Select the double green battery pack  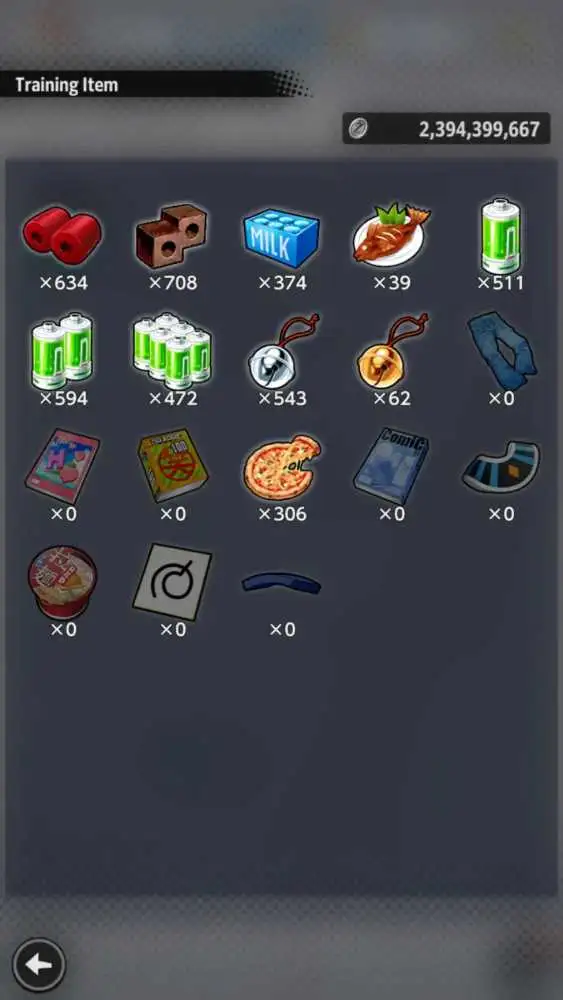62,351
